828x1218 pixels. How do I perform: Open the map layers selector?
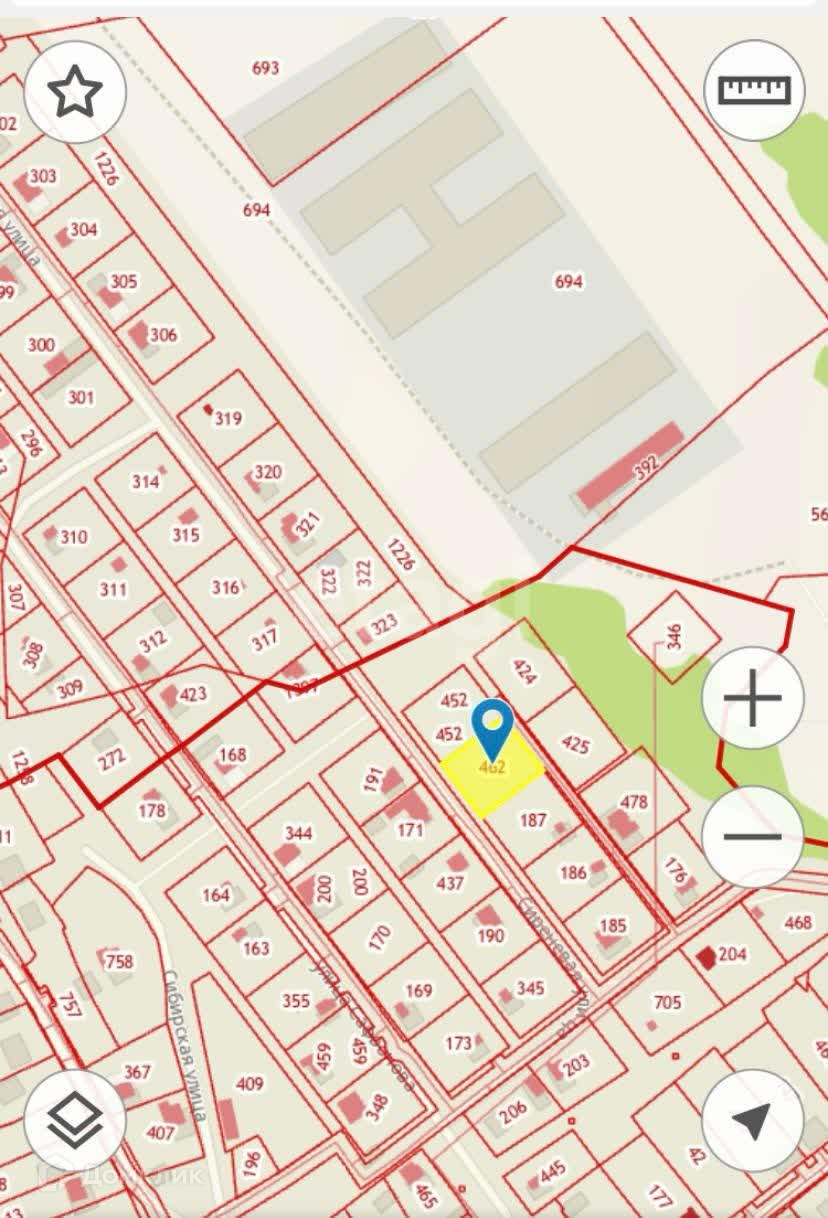pos(75,1121)
